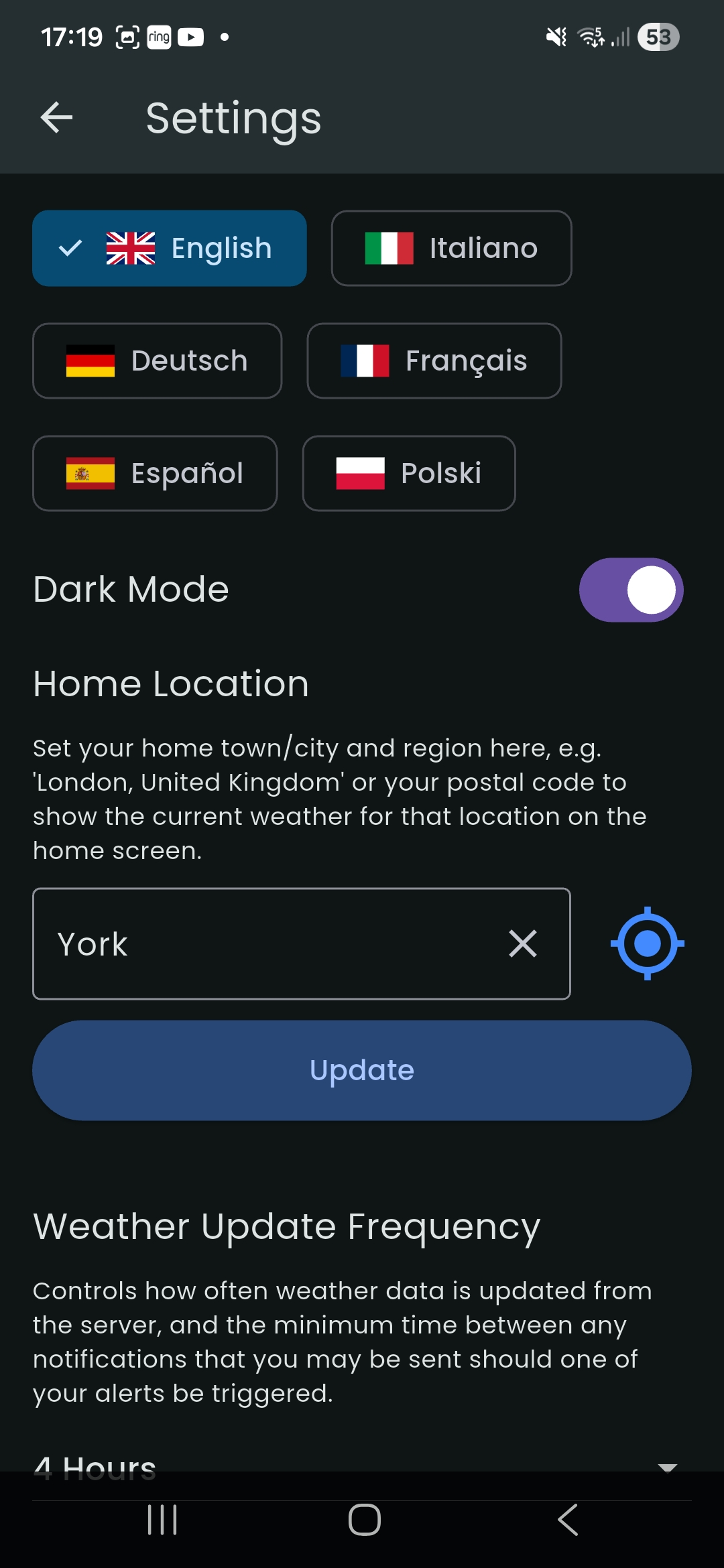The image size is (724, 1568).
Task: Select the English language chip
Action: [170, 249]
